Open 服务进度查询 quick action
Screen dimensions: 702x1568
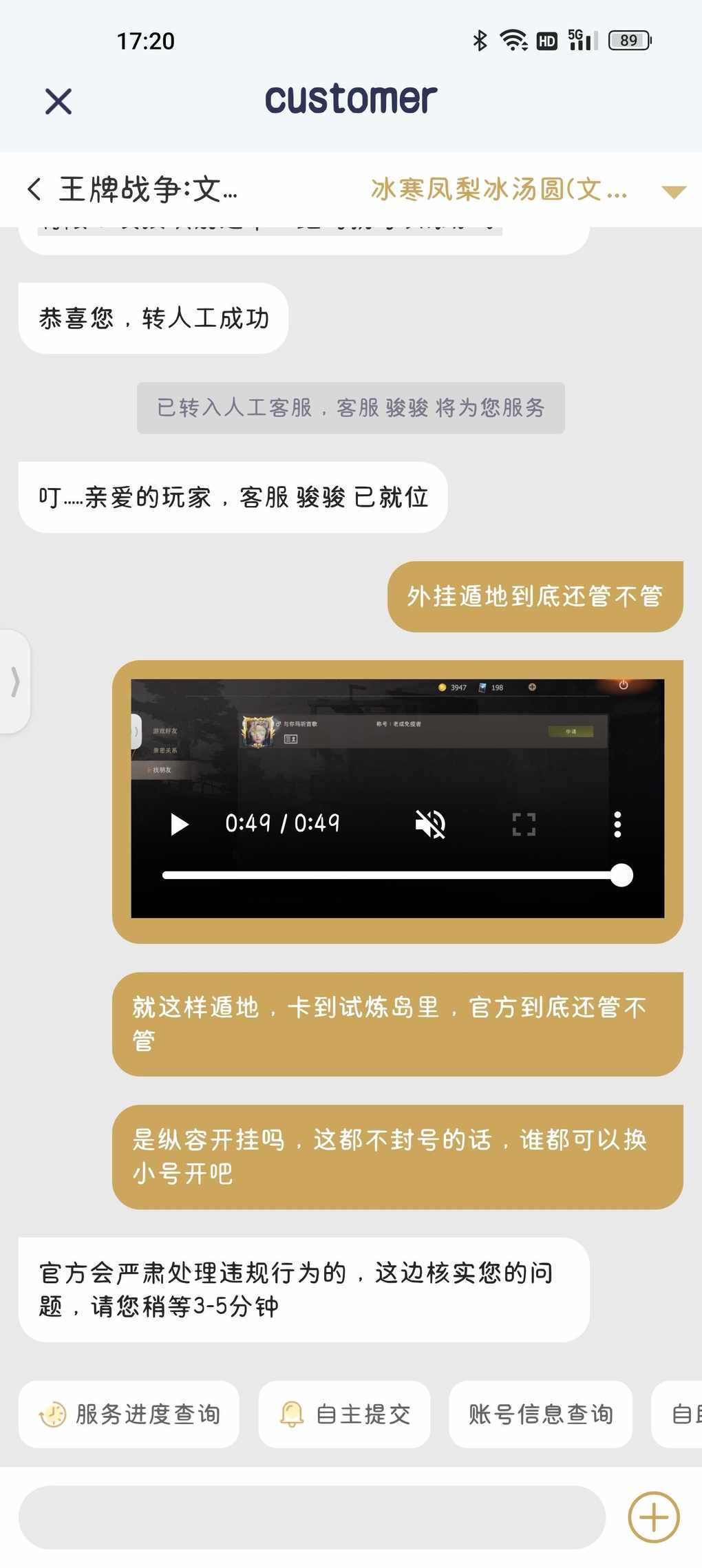129,1414
